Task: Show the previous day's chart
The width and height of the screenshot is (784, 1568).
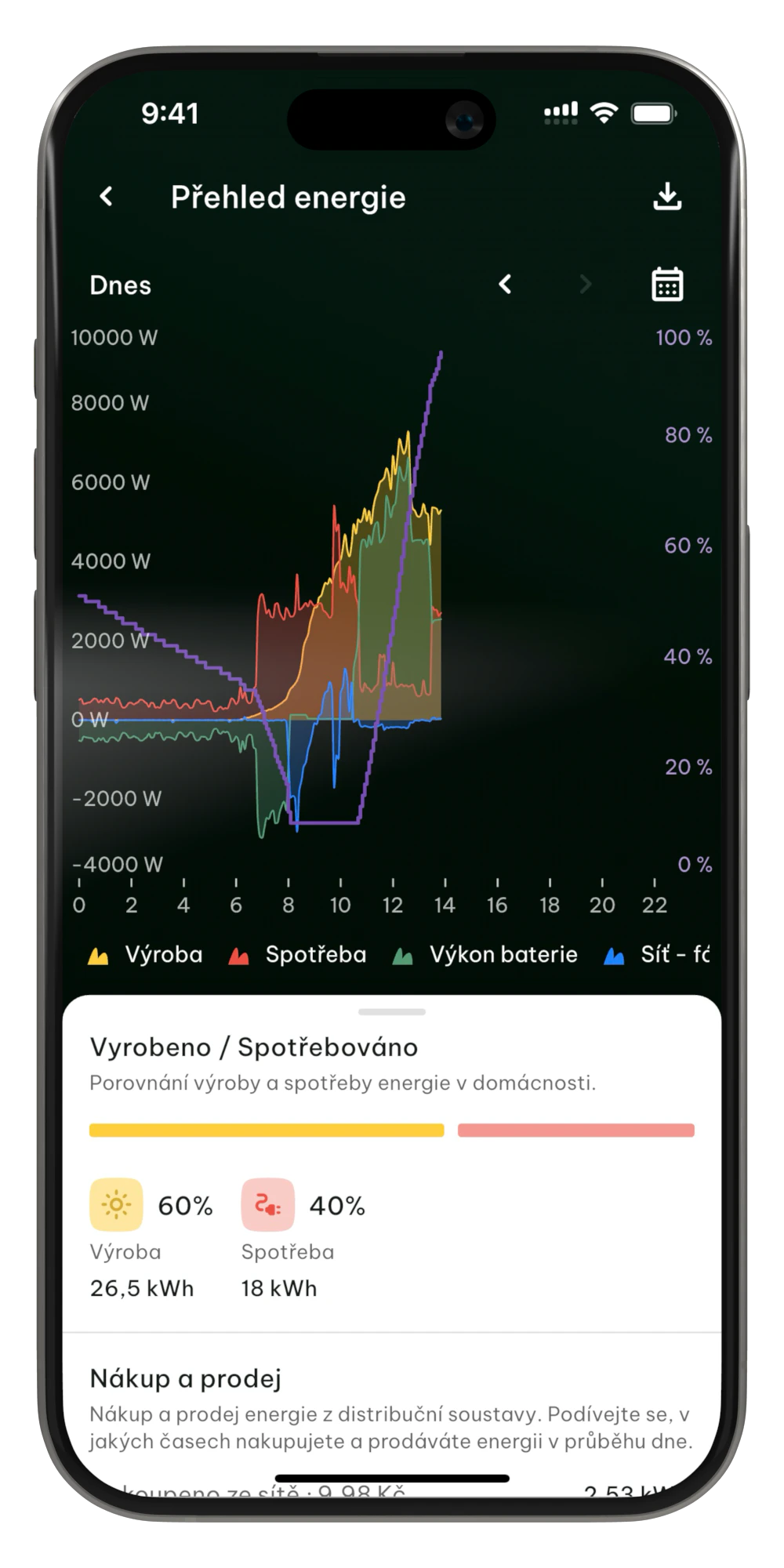Action: click(506, 285)
